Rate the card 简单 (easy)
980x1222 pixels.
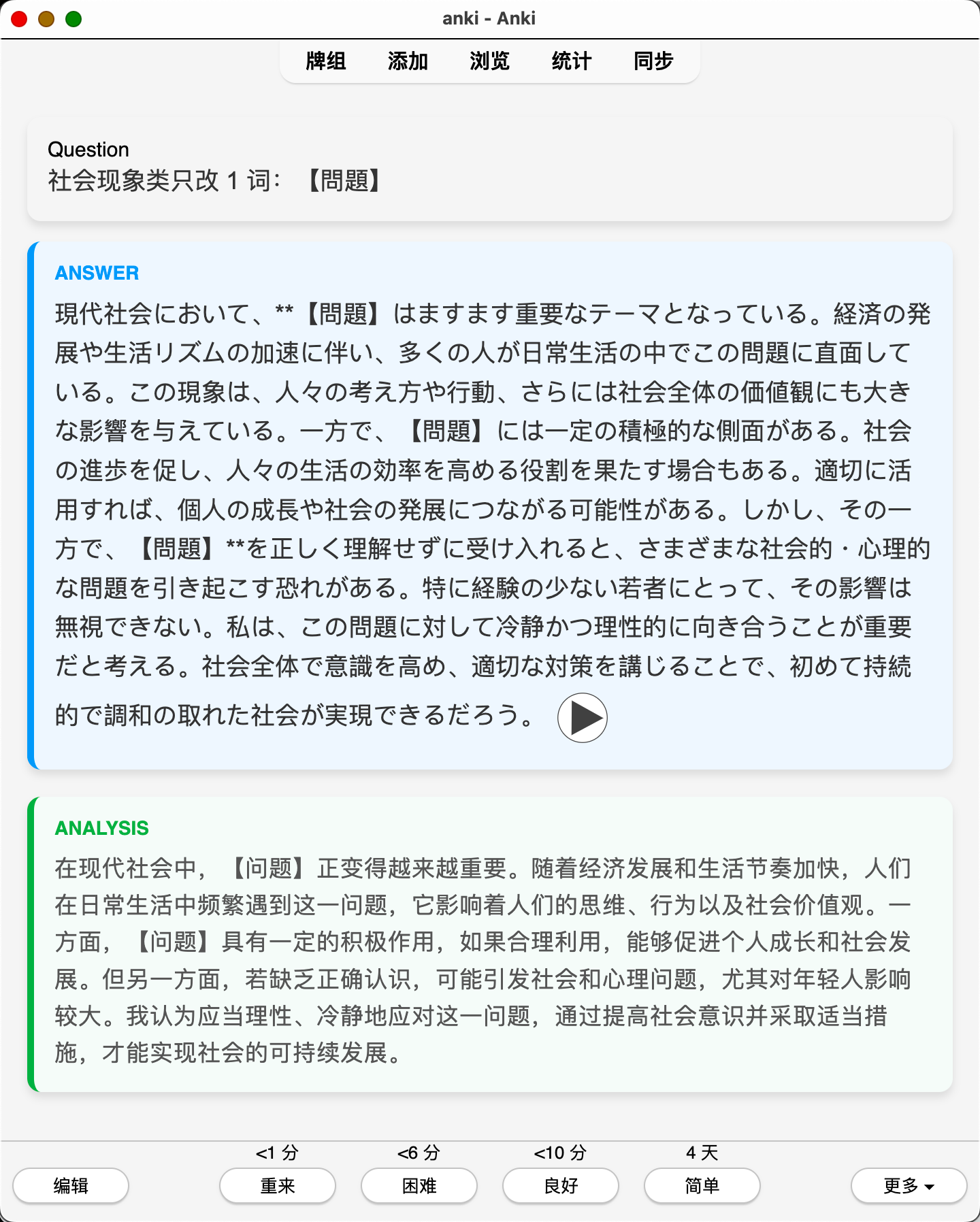click(702, 1186)
